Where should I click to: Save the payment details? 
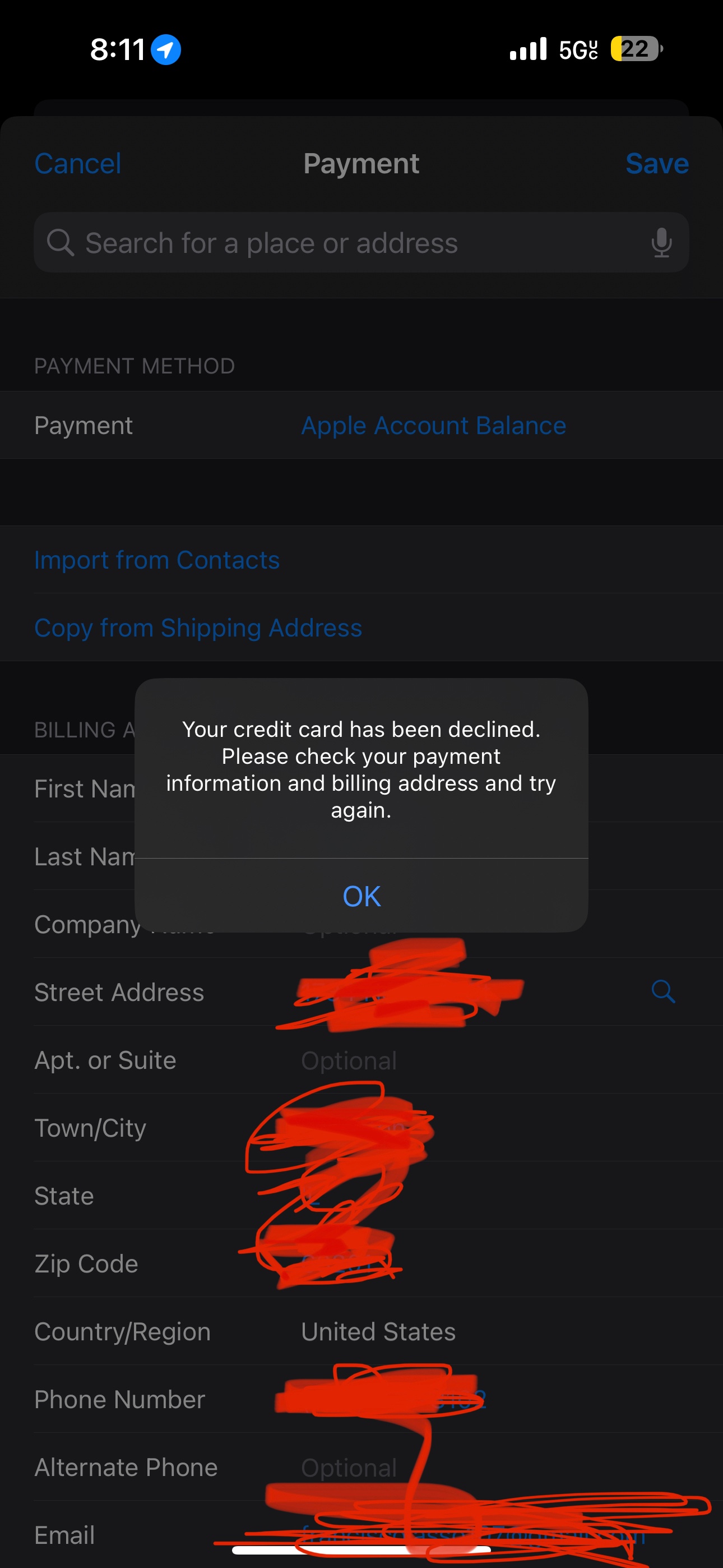coord(657,164)
